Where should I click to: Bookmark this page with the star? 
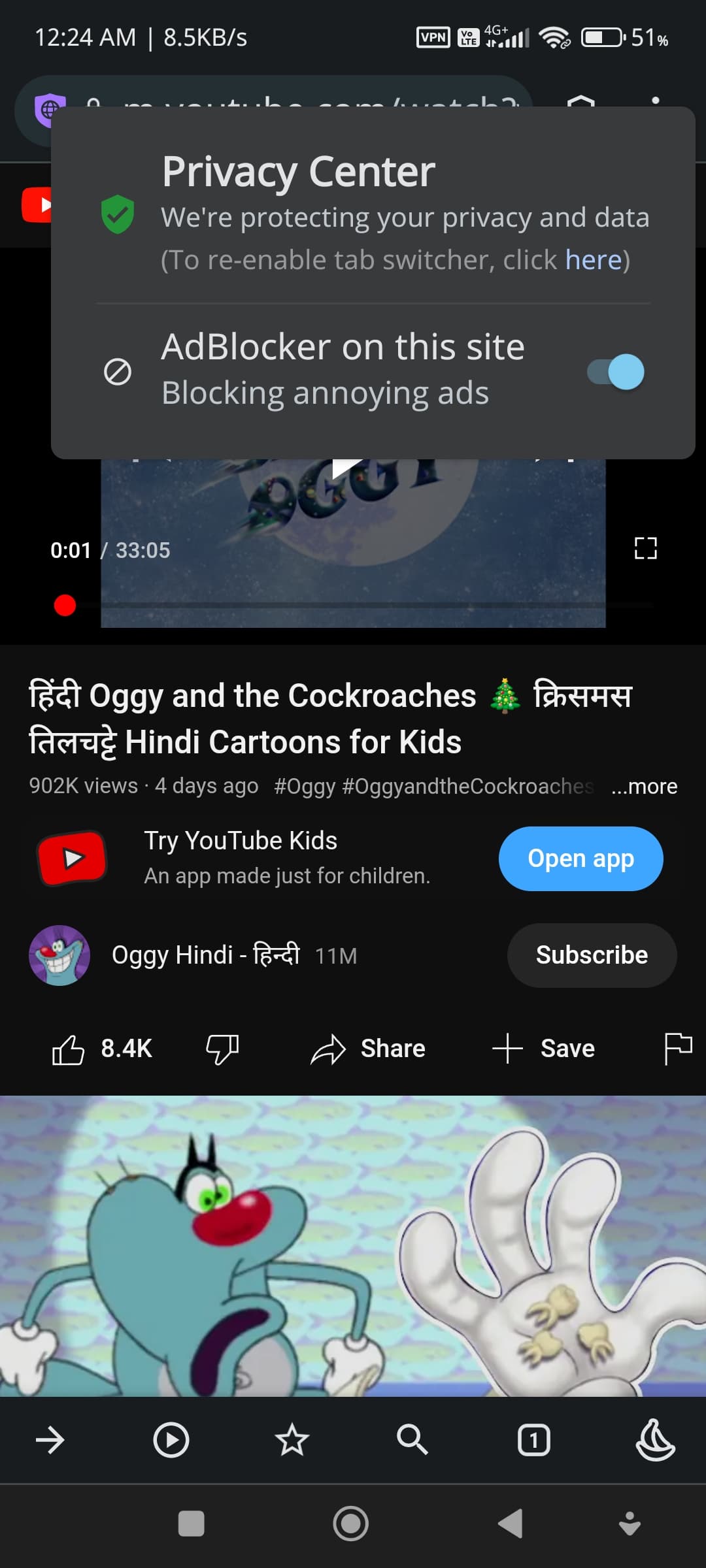pyautogui.click(x=292, y=1440)
